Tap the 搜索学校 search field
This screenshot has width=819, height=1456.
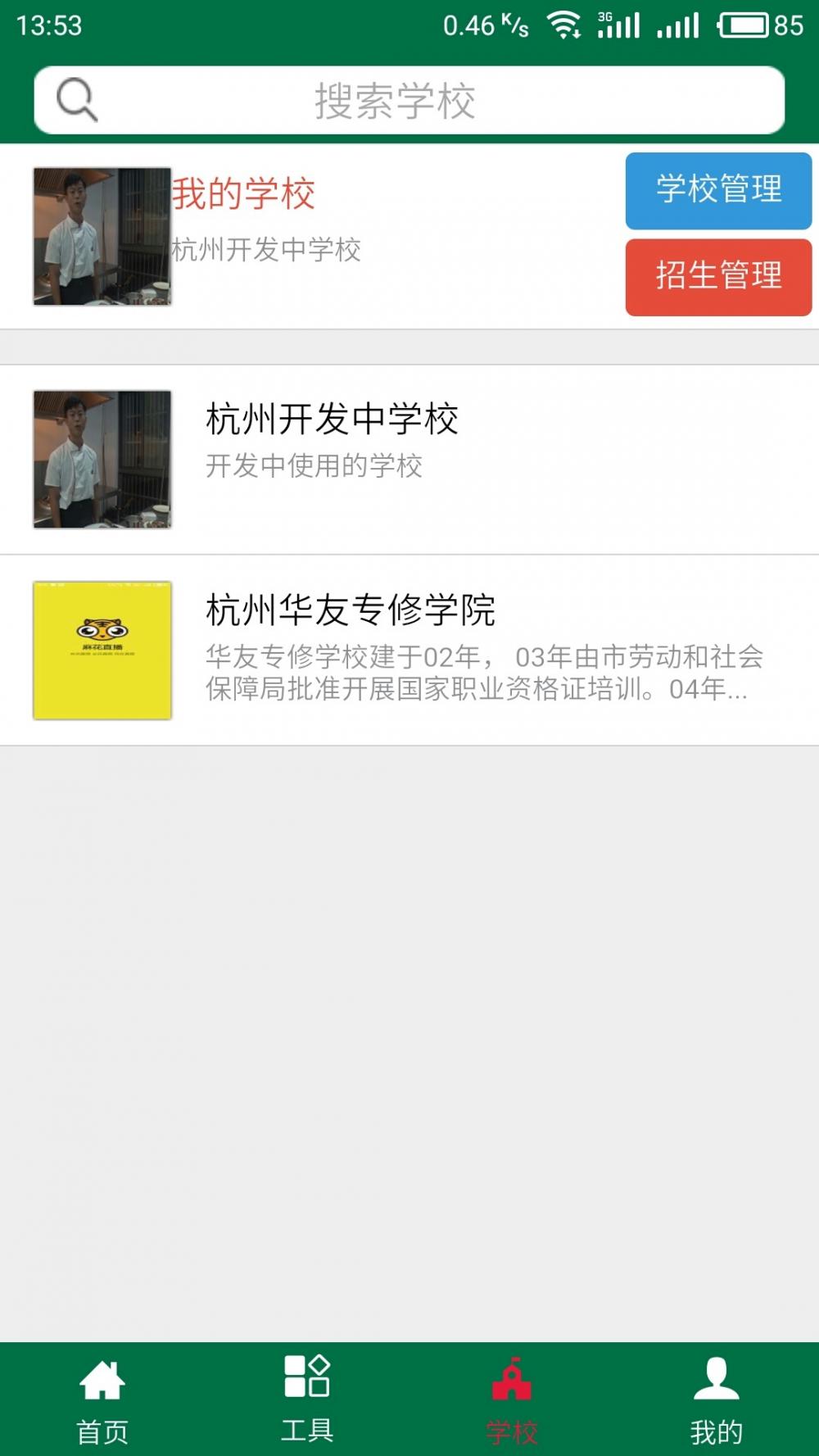click(409, 101)
